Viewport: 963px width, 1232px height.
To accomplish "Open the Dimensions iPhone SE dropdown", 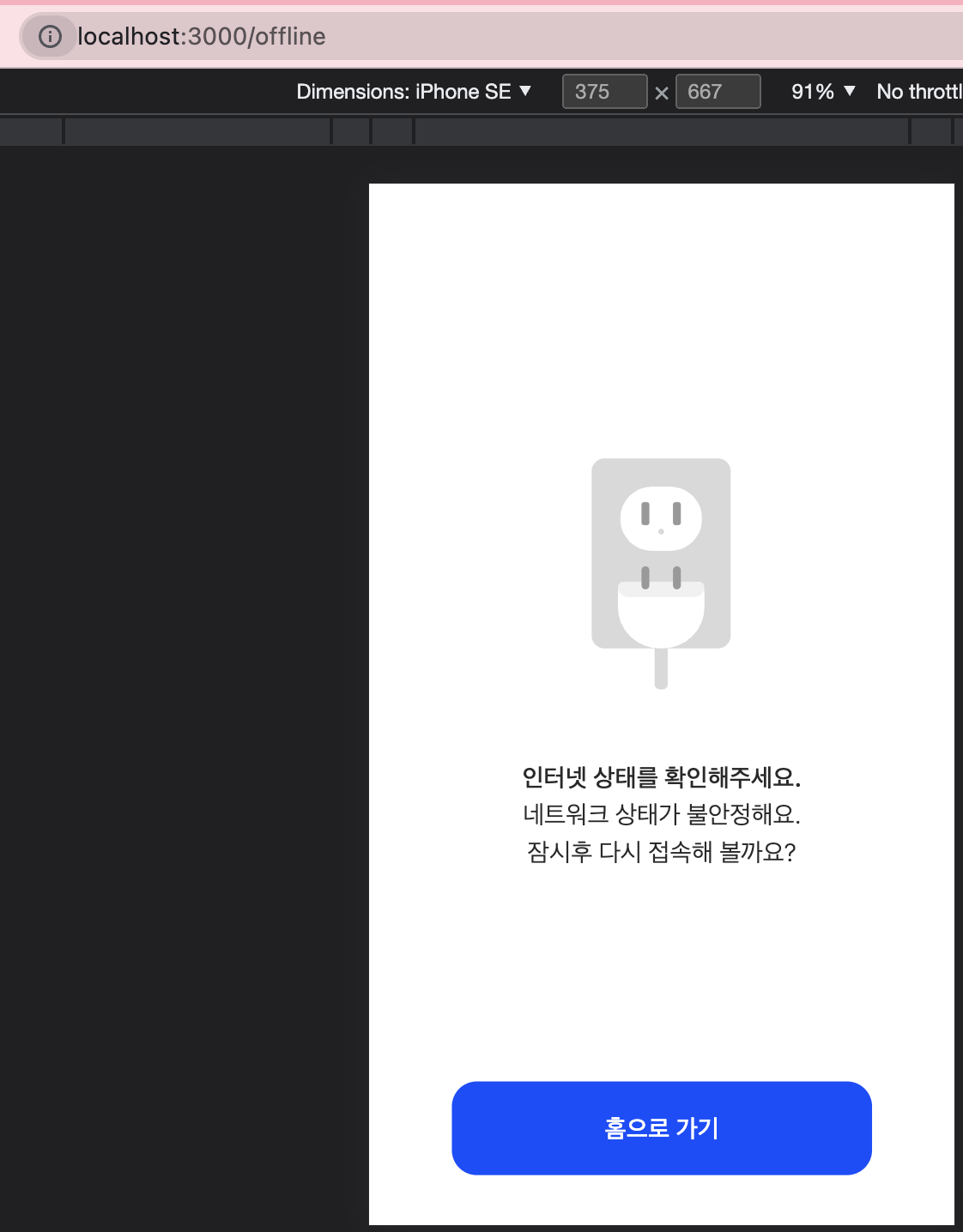I will pyautogui.click(x=414, y=92).
